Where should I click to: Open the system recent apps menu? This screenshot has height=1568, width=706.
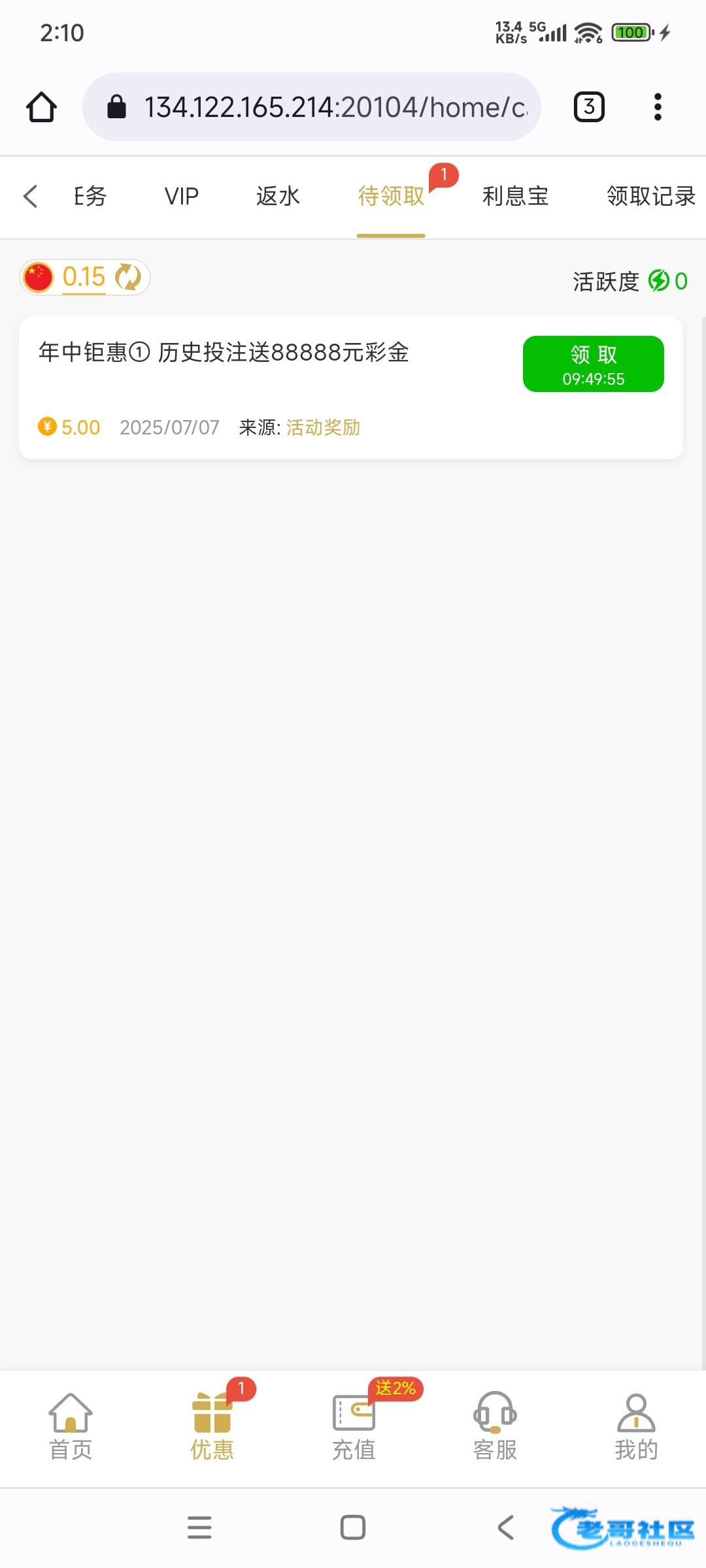(x=199, y=1527)
